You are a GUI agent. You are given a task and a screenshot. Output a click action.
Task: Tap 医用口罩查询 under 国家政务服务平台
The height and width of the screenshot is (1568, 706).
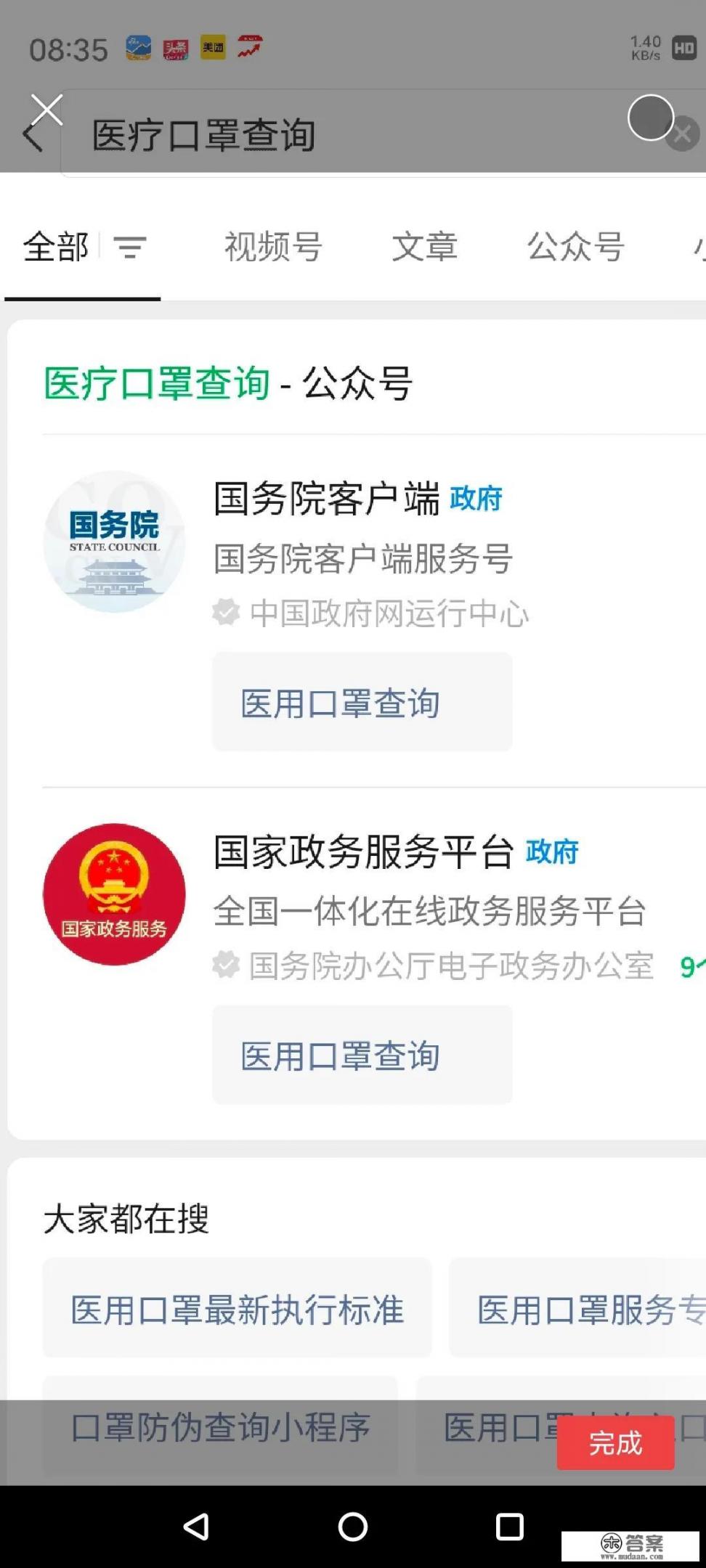[x=361, y=1055]
